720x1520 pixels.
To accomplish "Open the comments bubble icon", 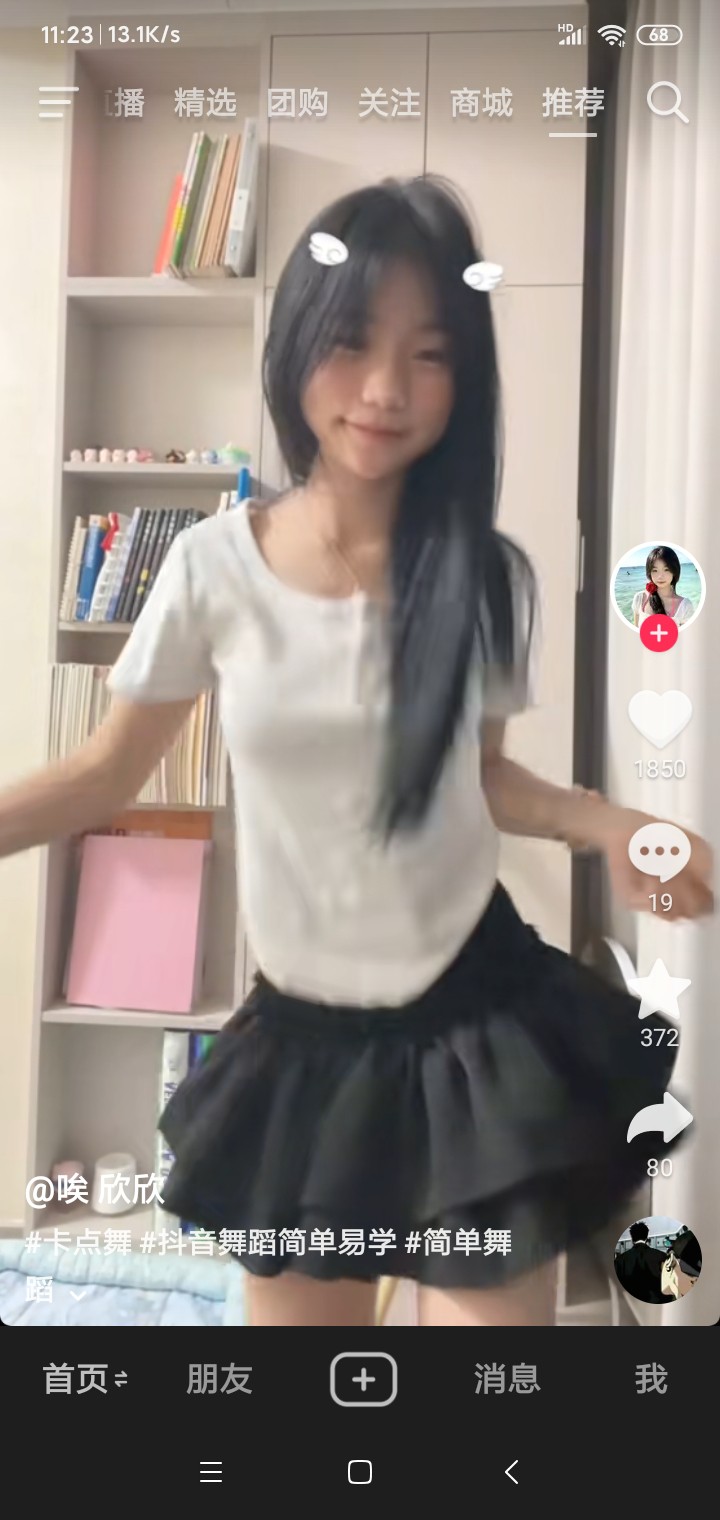I will (x=659, y=854).
